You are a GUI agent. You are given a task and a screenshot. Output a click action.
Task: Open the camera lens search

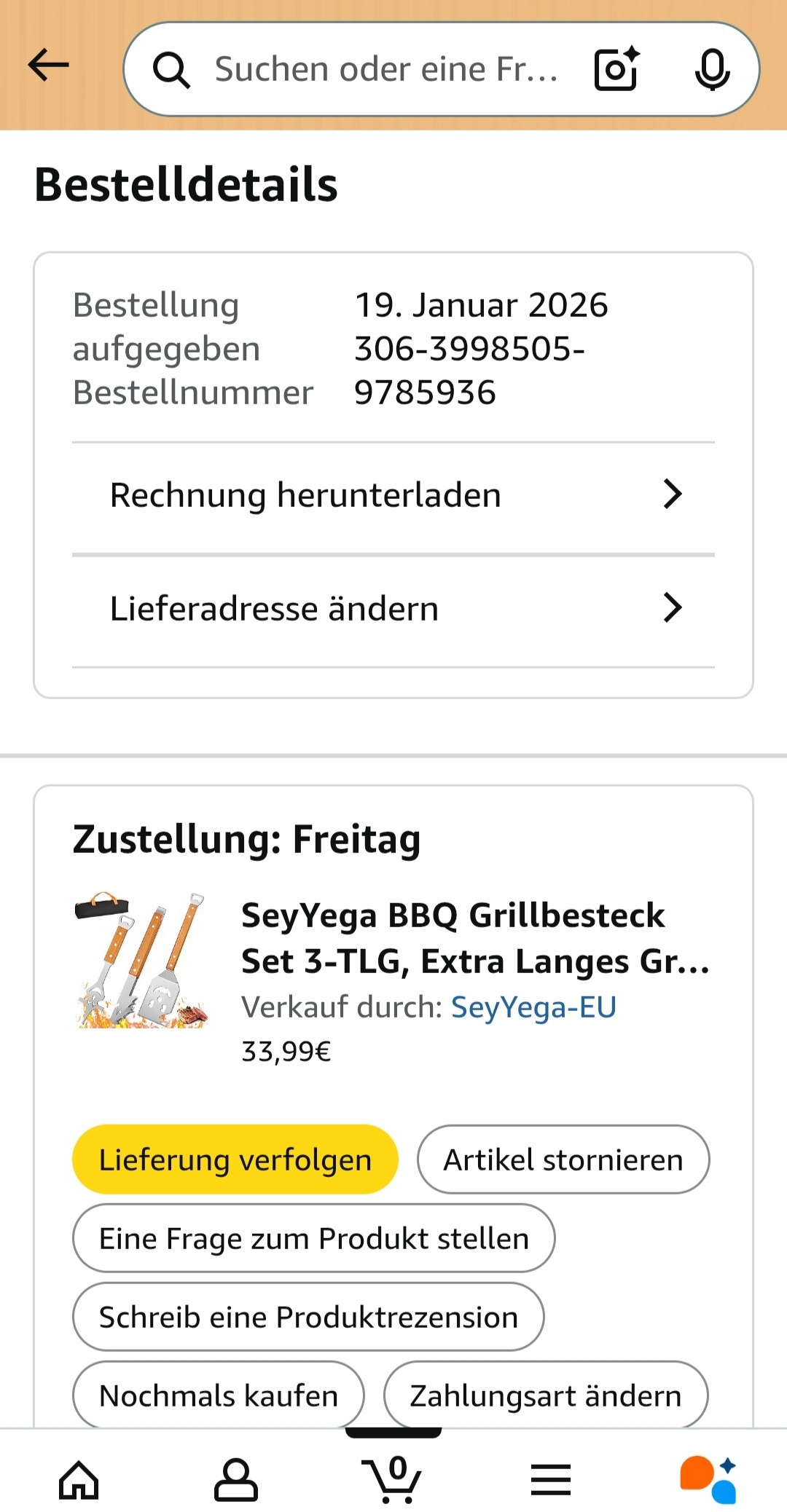pyautogui.click(x=616, y=69)
